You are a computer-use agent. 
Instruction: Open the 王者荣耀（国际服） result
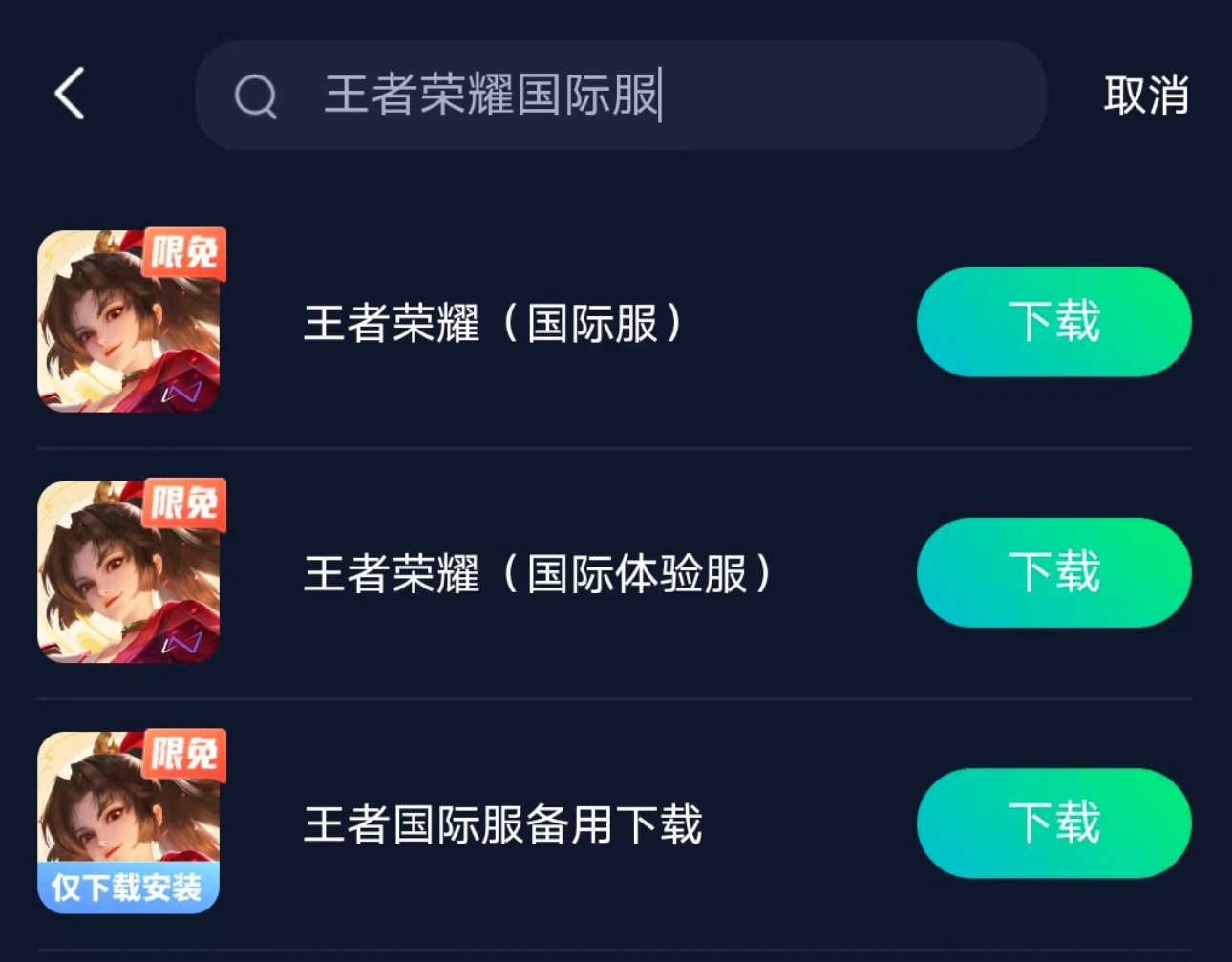coord(492,323)
